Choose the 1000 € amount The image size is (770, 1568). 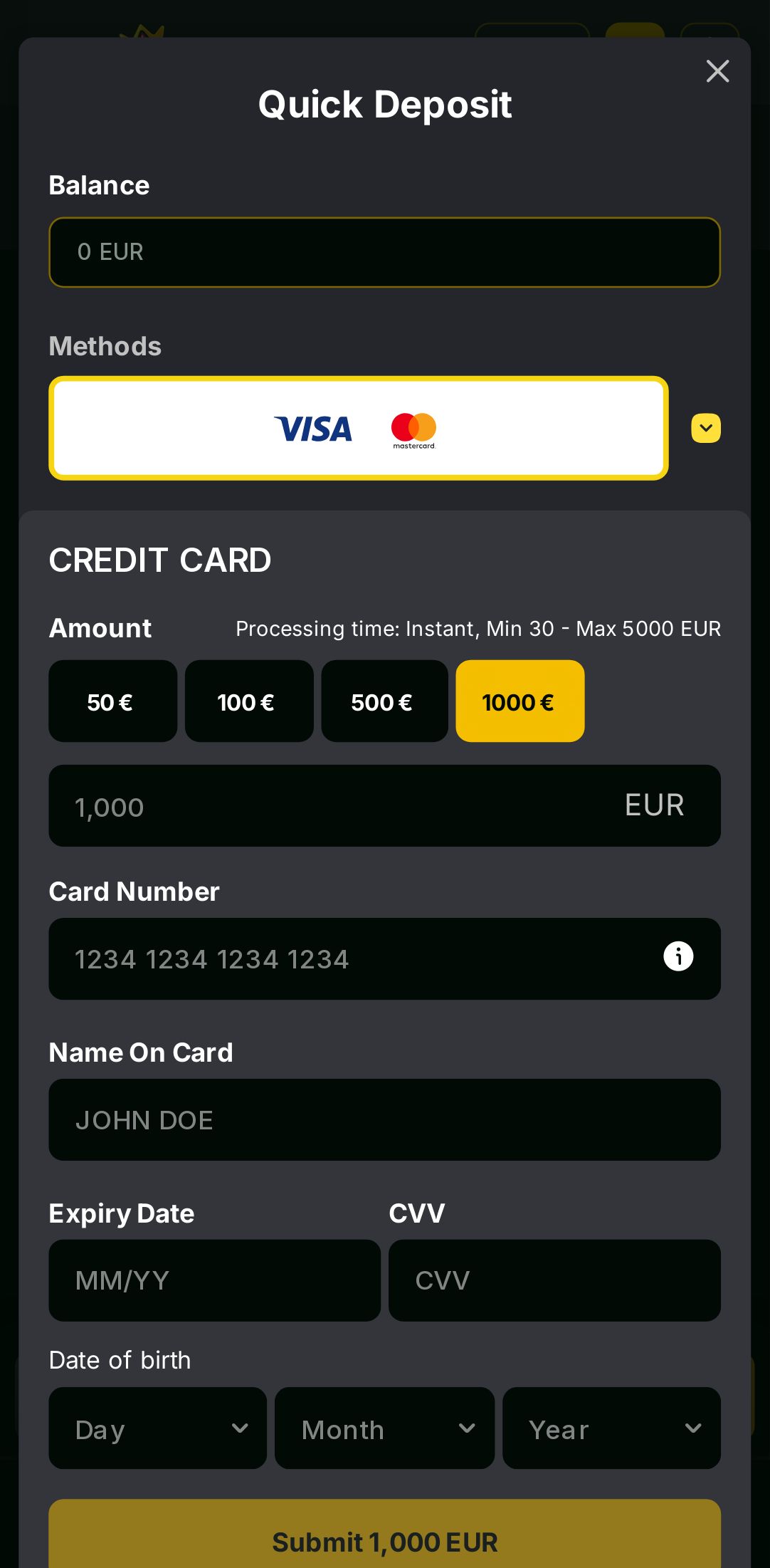pos(520,701)
